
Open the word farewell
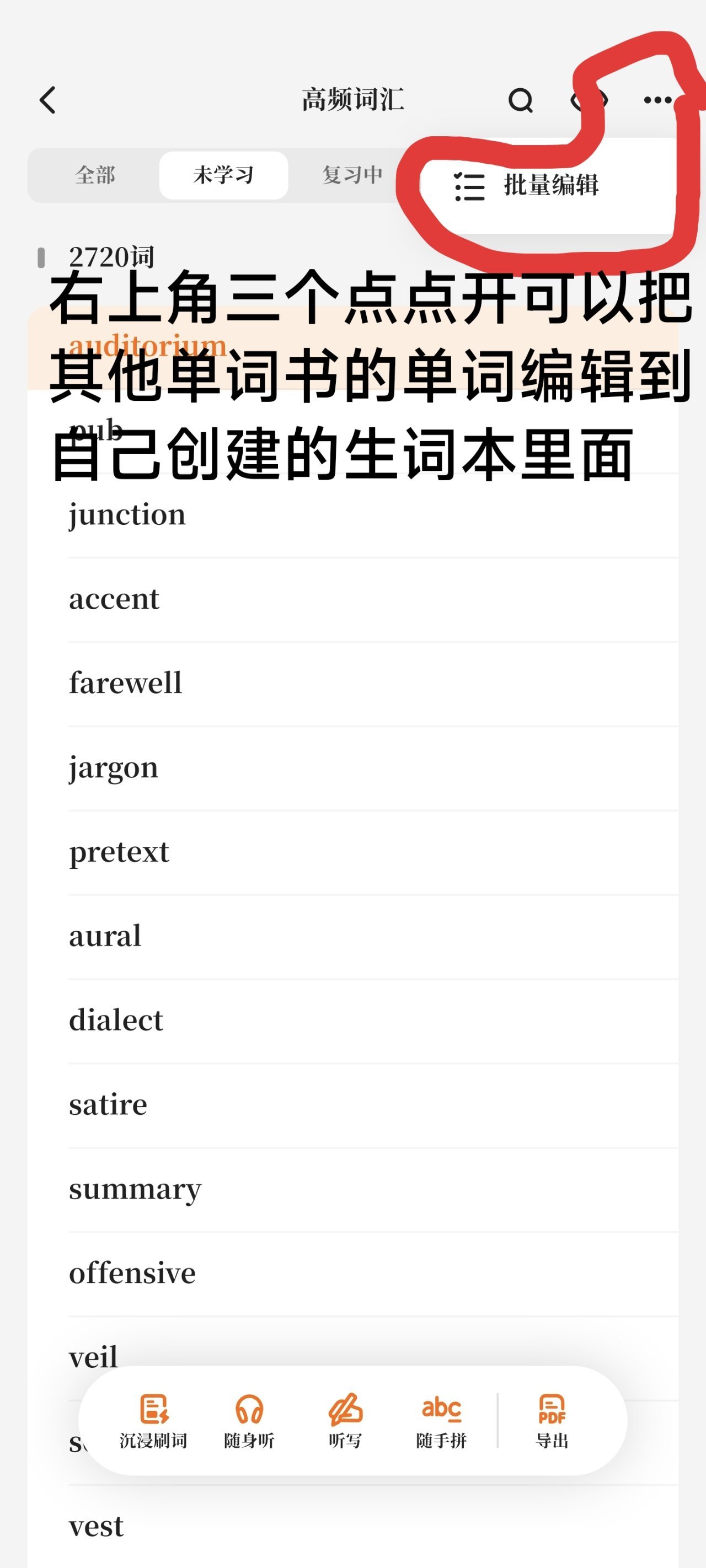[126, 683]
